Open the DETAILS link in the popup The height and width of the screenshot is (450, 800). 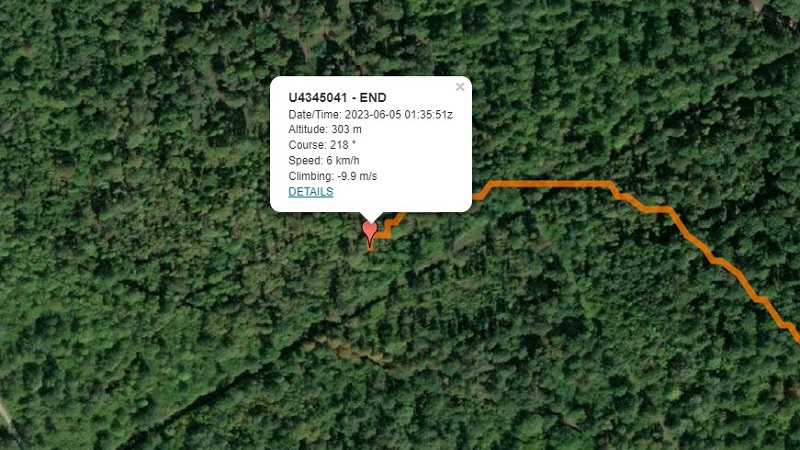click(310, 191)
